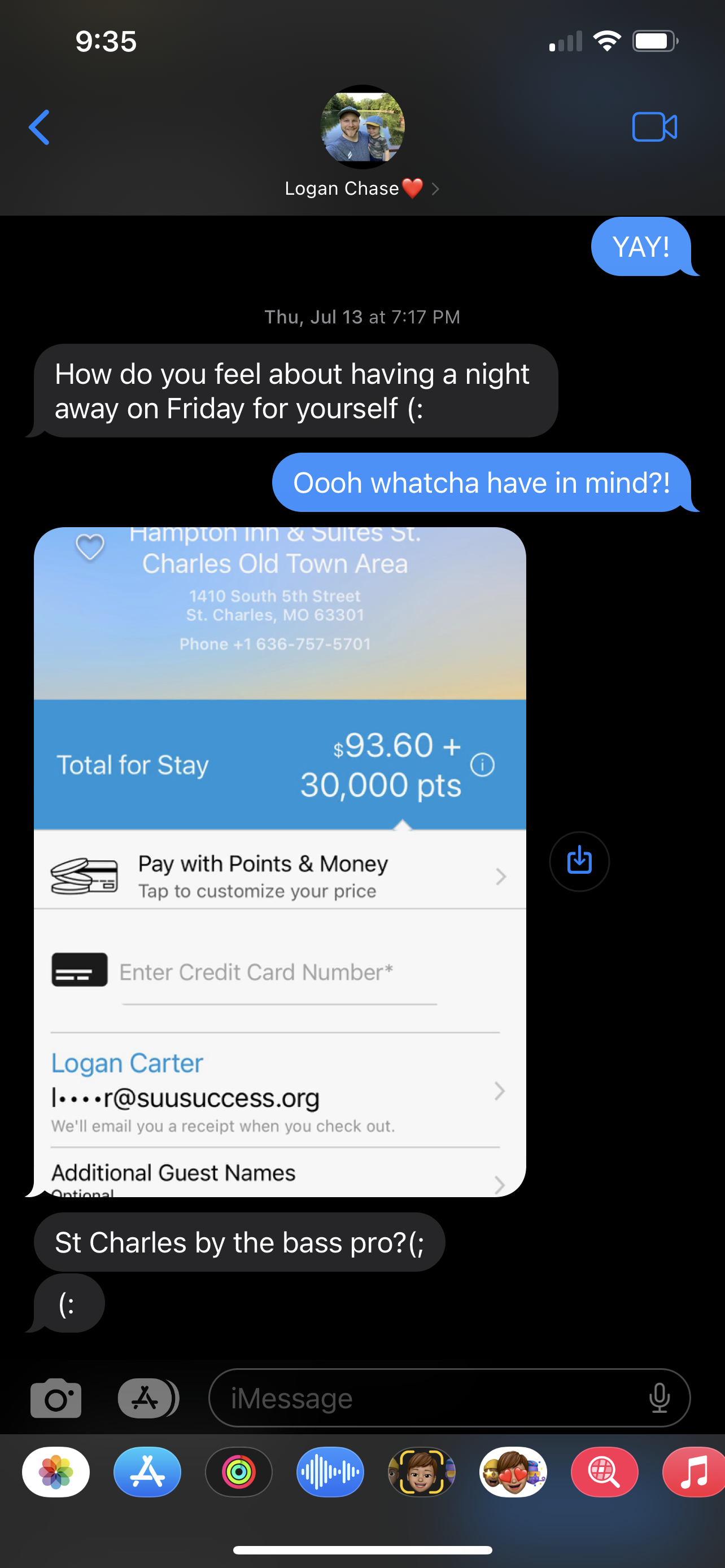This screenshot has width=725, height=1568.
Task: Open the App Store for iMessage
Action: tap(147, 1472)
